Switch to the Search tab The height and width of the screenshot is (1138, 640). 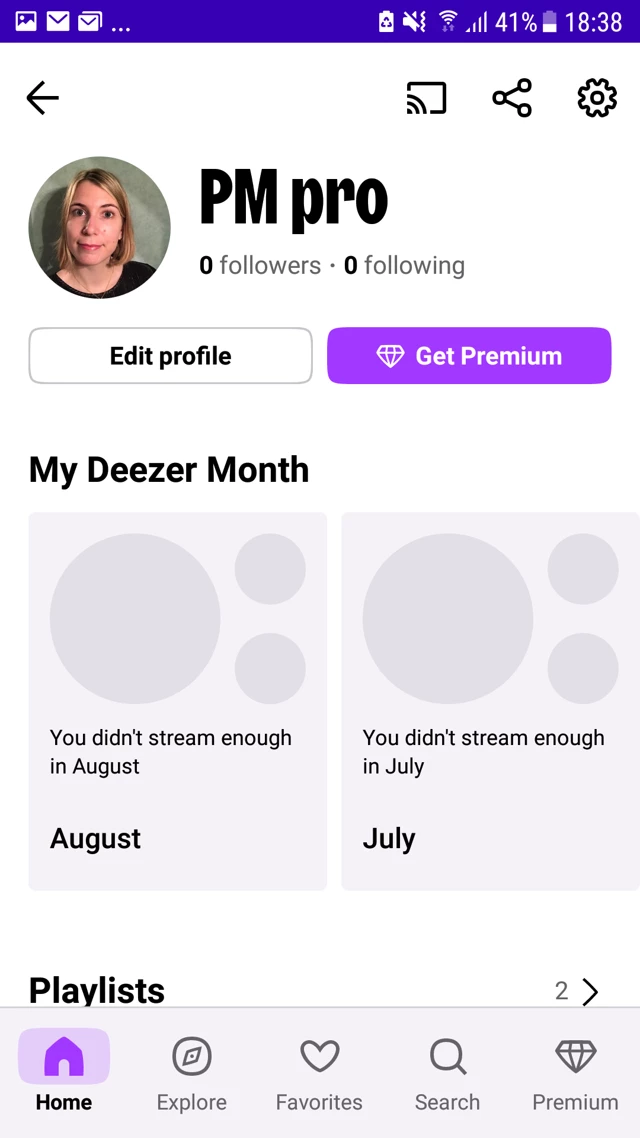447,1074
